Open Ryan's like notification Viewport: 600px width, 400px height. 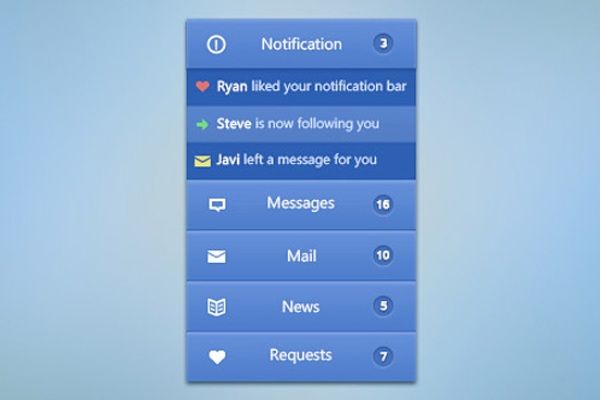pos(301,87)
